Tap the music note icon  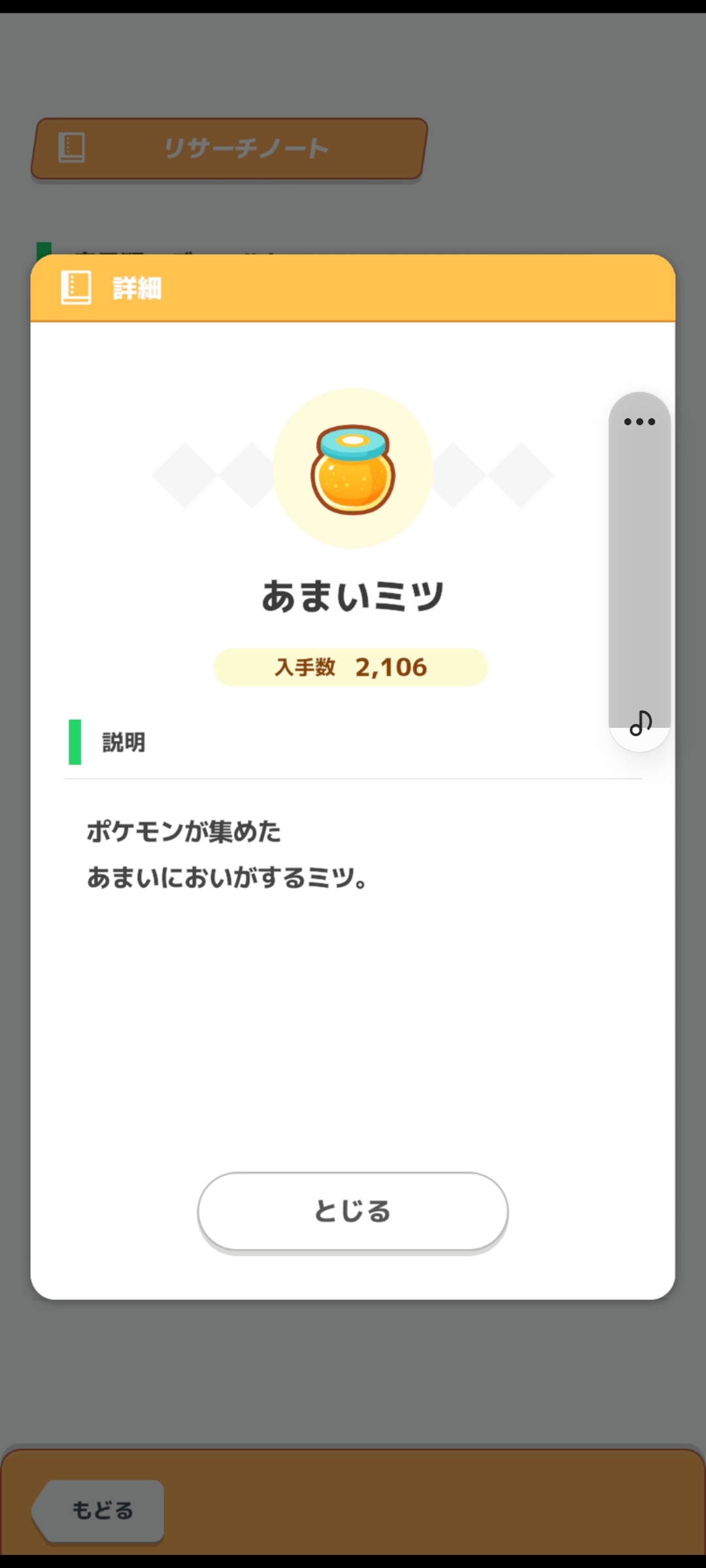[640, 723]
